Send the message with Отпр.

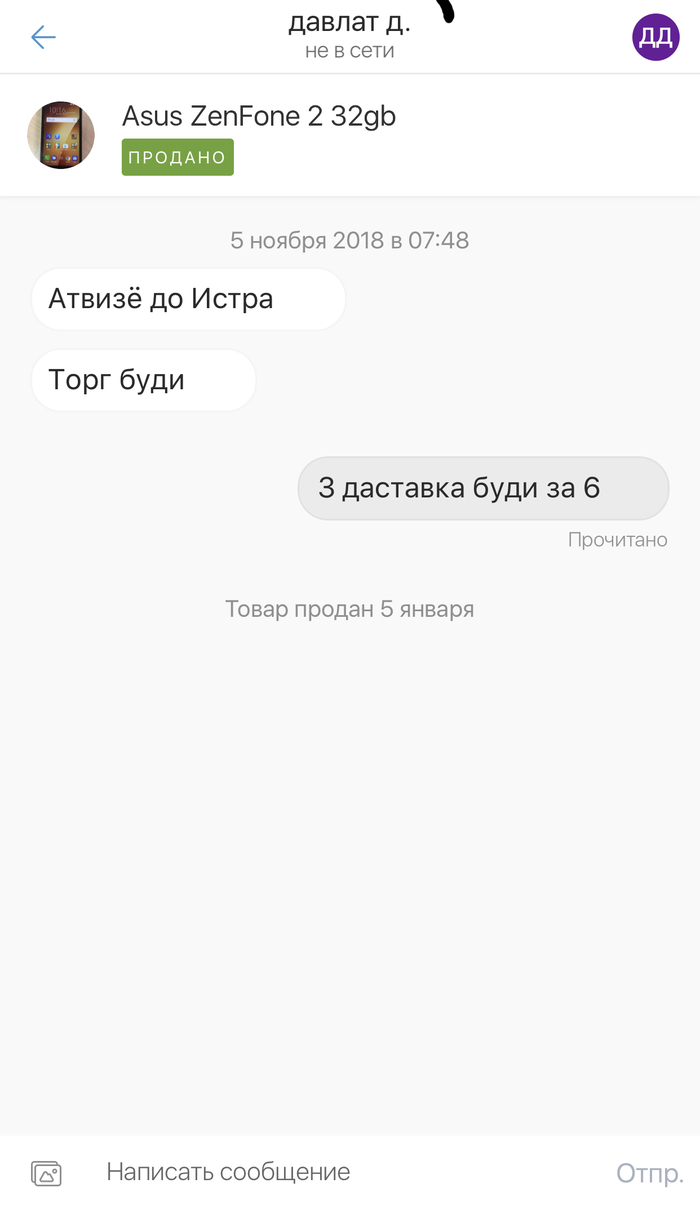coord(650,1173)
